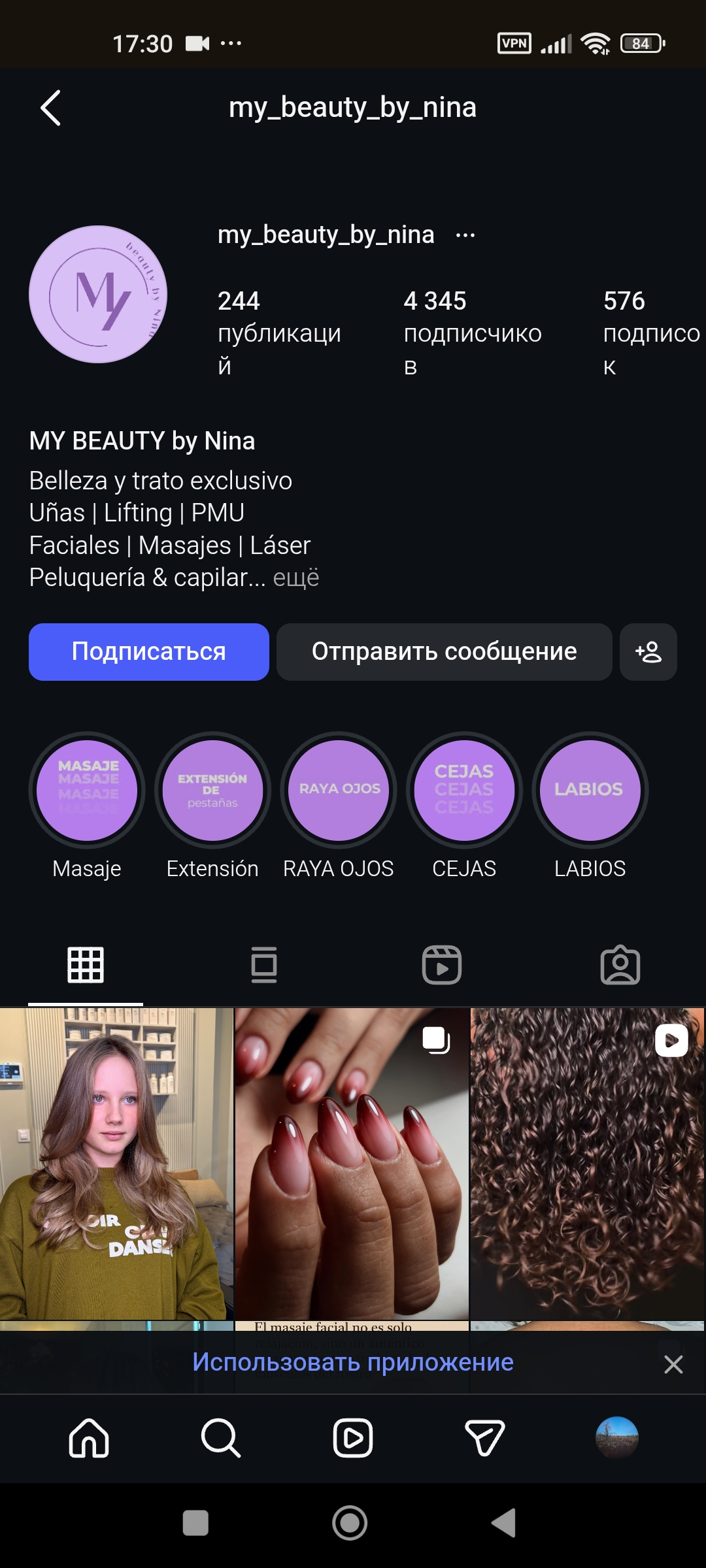View the RAYA OJOS highlight
This screenshot has width=706, height=1568.
coord(339,790)
